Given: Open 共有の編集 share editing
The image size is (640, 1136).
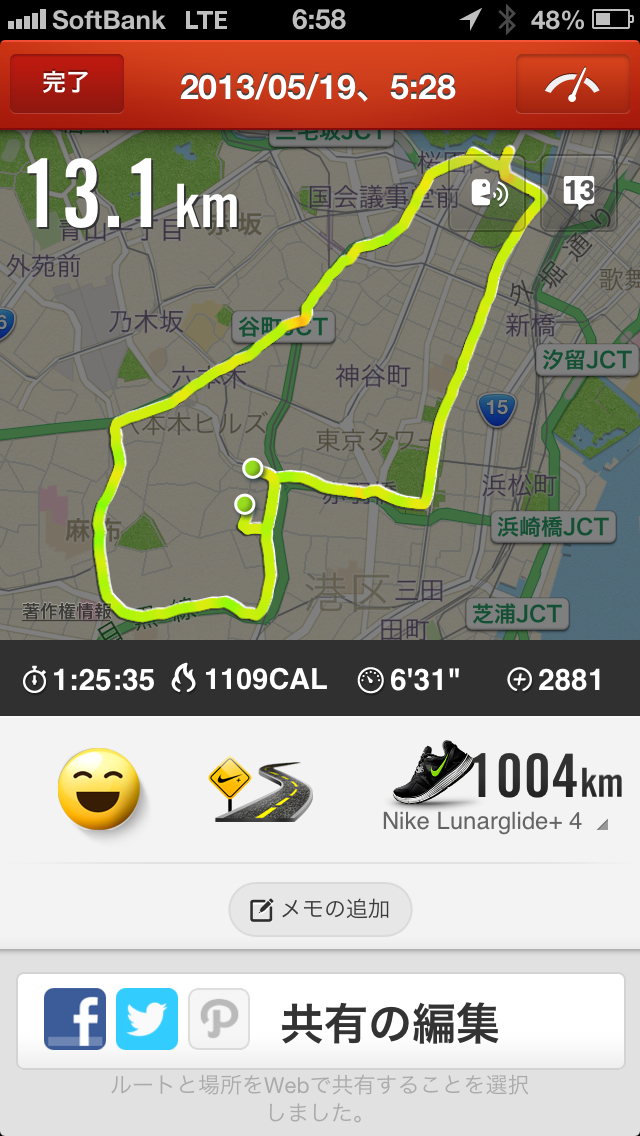Looking at the screenshot, I should tap(390, 1022).
